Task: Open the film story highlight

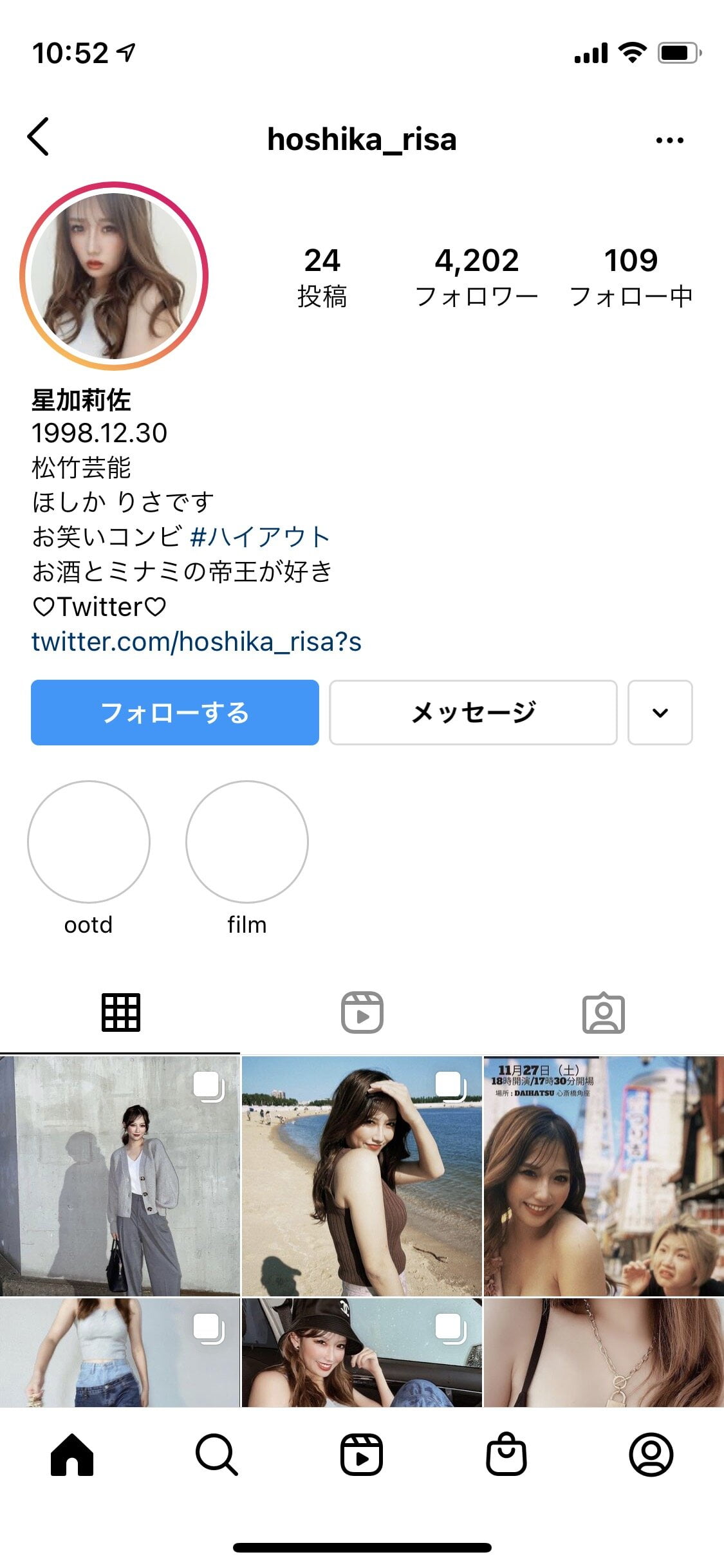Action: click(x=247, y=842)
